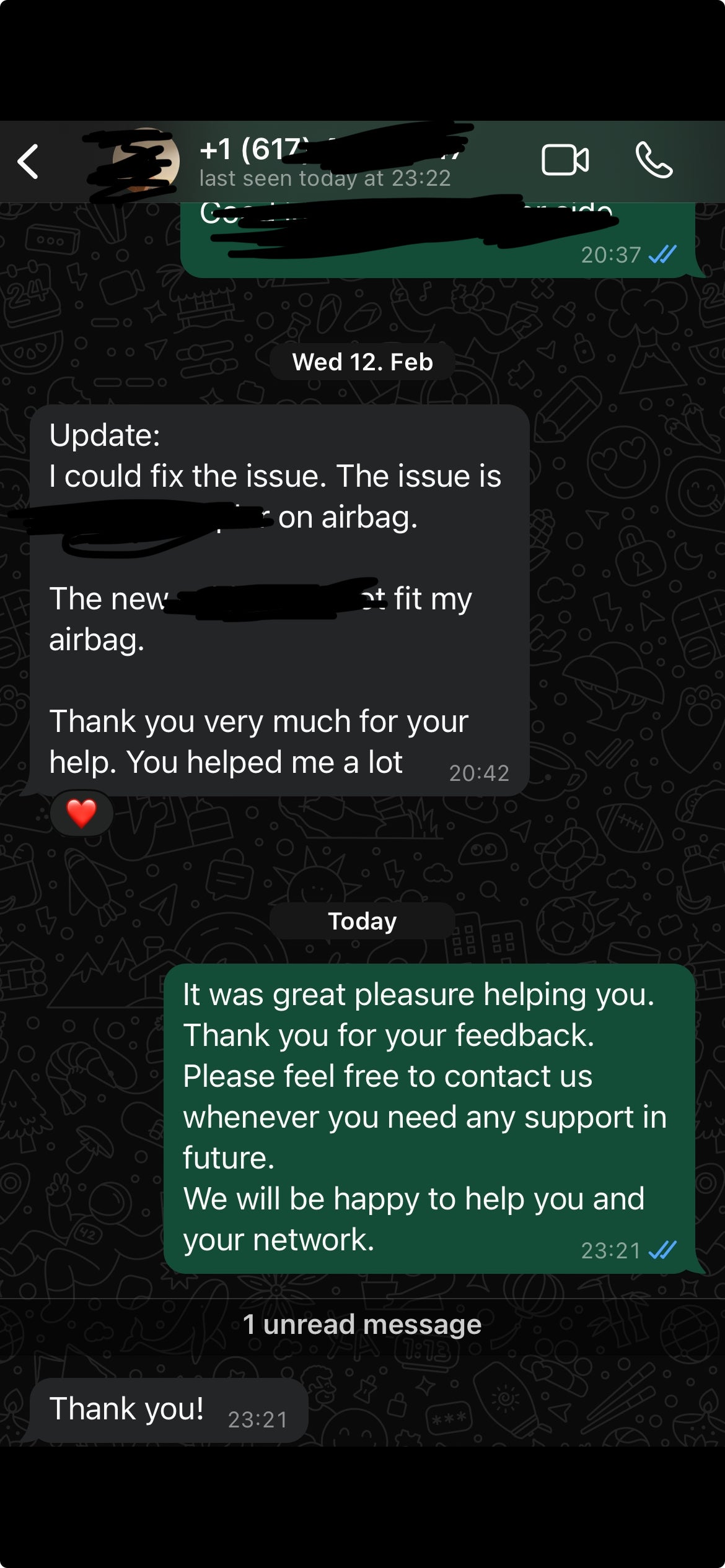Image resolution: width=725 pixels, height=1568 pixels.
Task: Open contact info for the +1 (617) number
Action: pos(325,162)
